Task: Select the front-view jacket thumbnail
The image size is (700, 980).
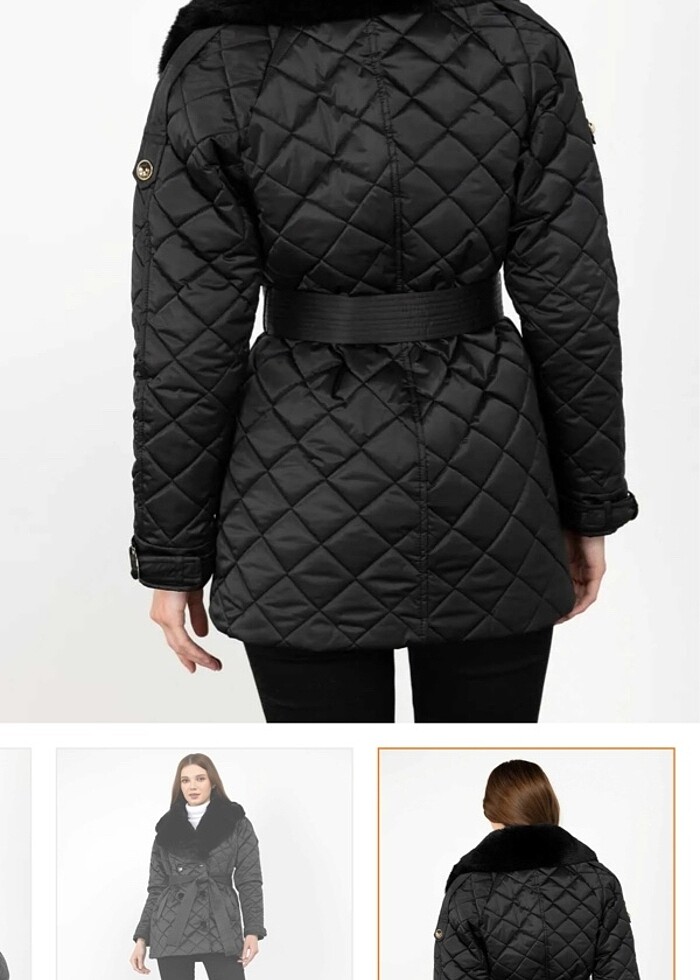Action: 204,864
